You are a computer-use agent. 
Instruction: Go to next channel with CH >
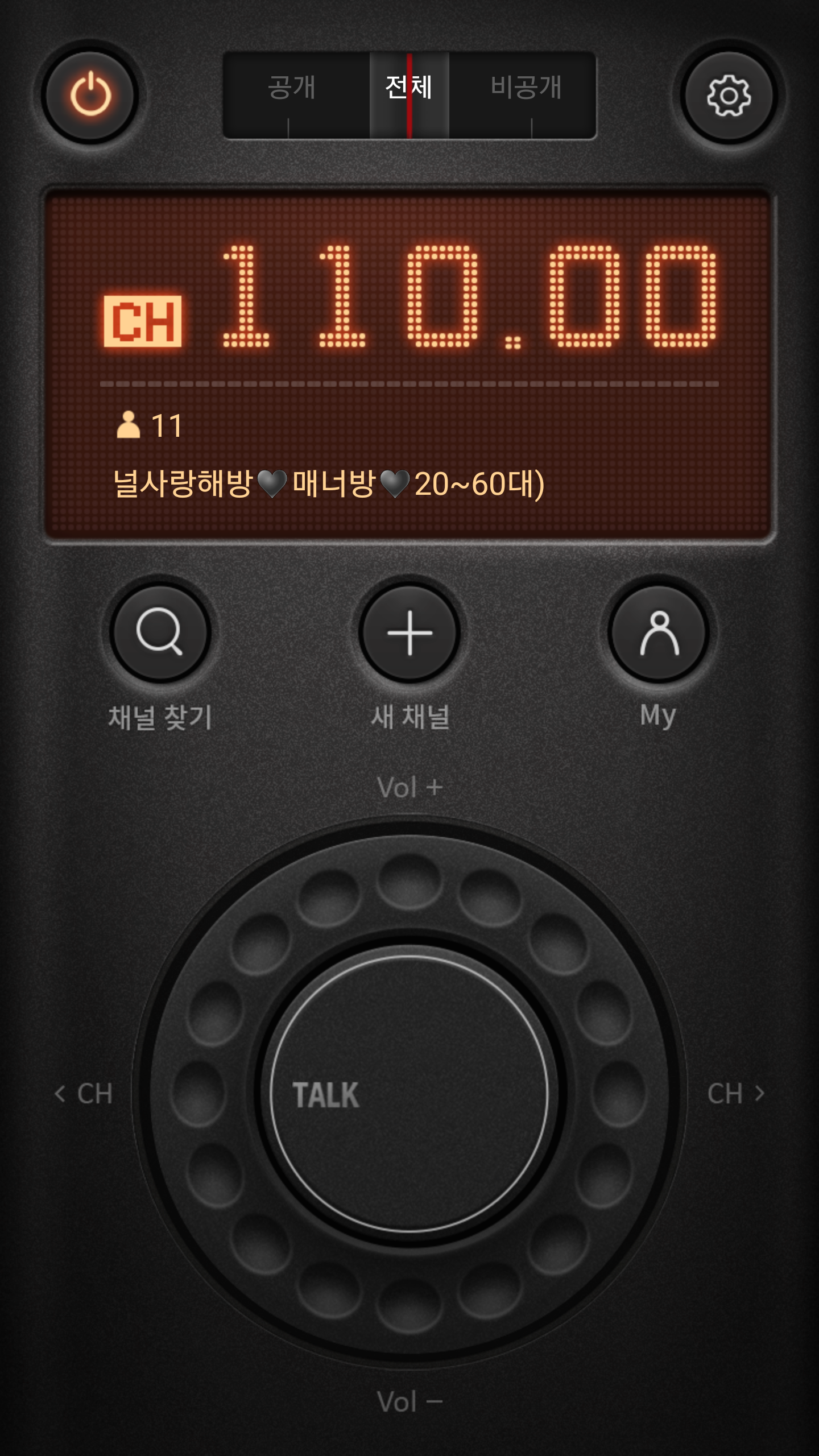[x=735, y=1094]
